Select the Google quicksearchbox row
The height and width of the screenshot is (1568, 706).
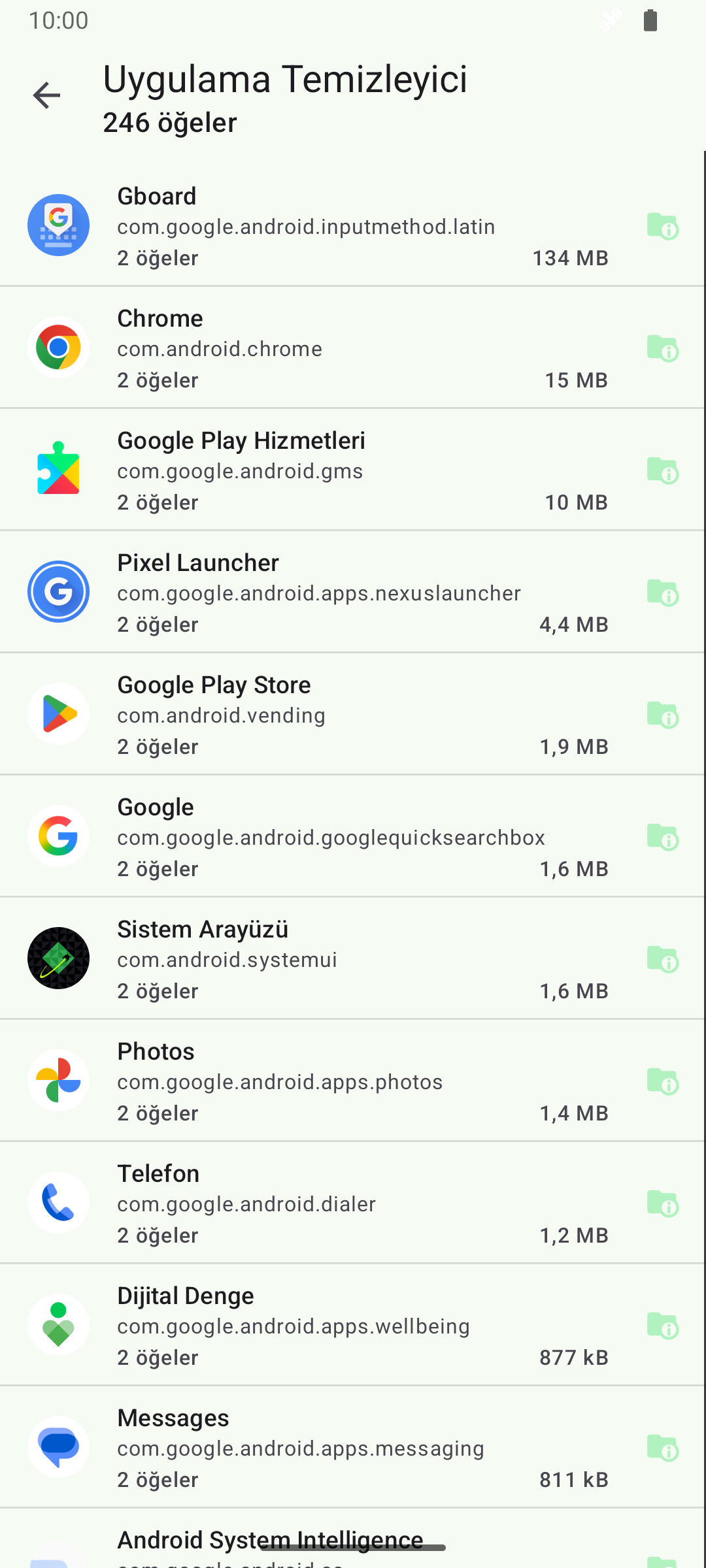pyautogui.click(x=327, y=837)
